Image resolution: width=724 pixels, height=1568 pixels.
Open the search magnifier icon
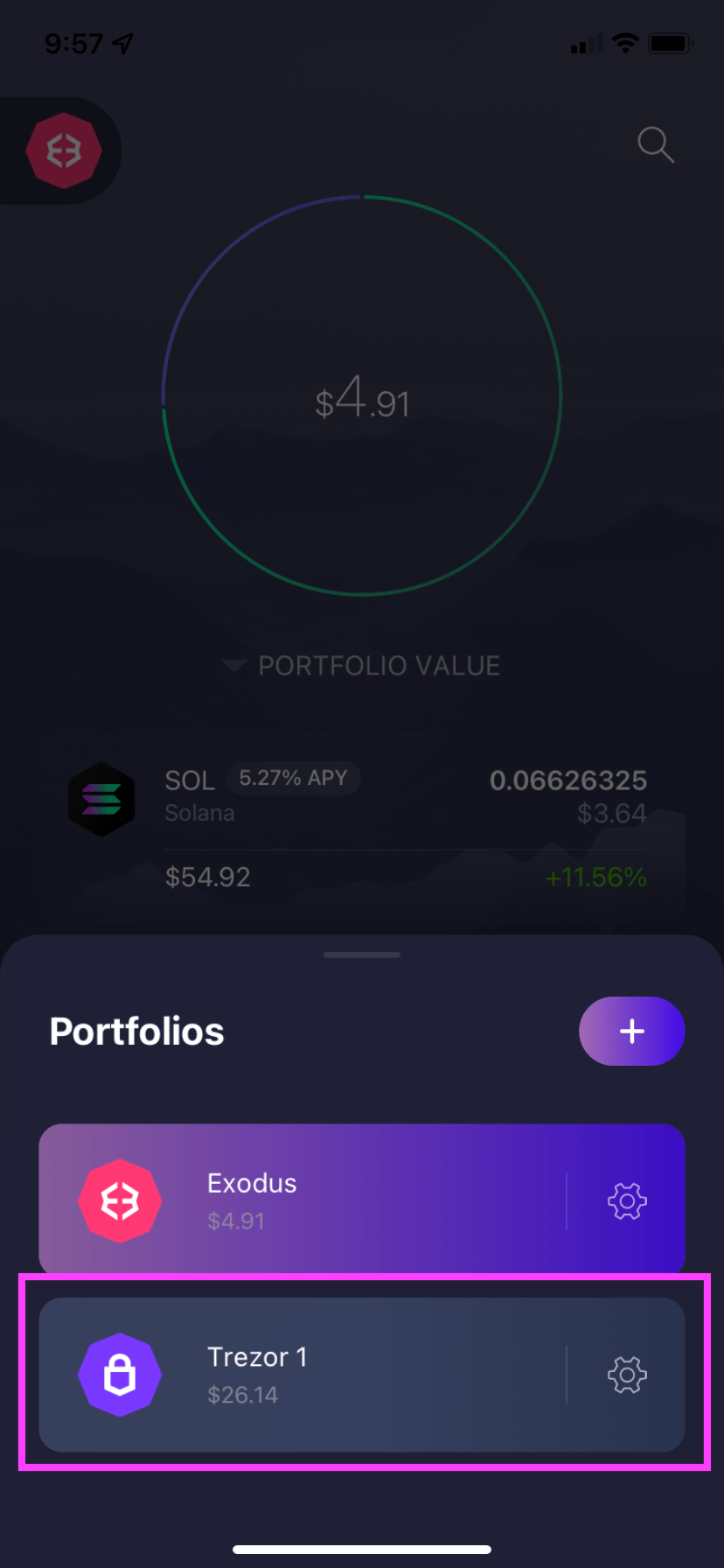point(656,145)
